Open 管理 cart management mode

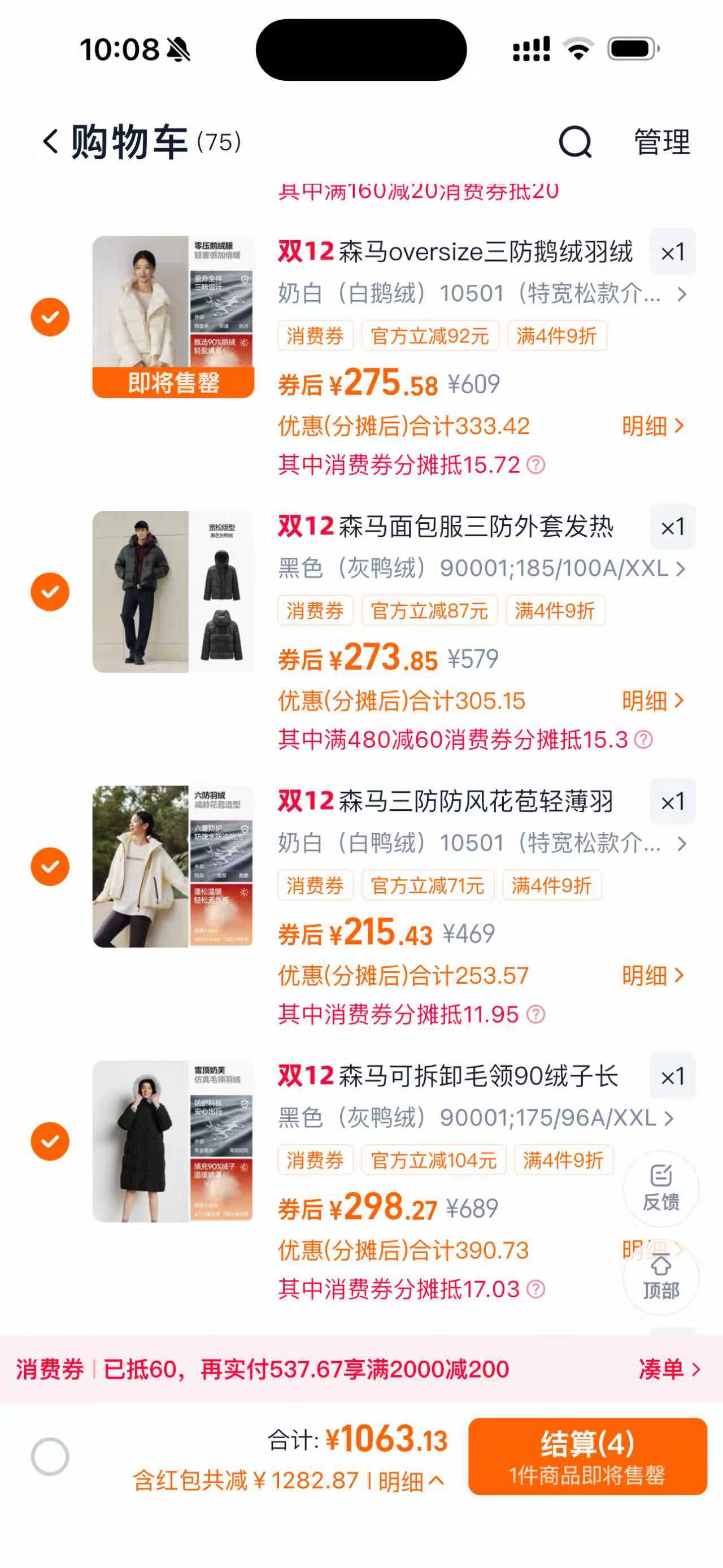pyautogui.click(x=662, y=142)
